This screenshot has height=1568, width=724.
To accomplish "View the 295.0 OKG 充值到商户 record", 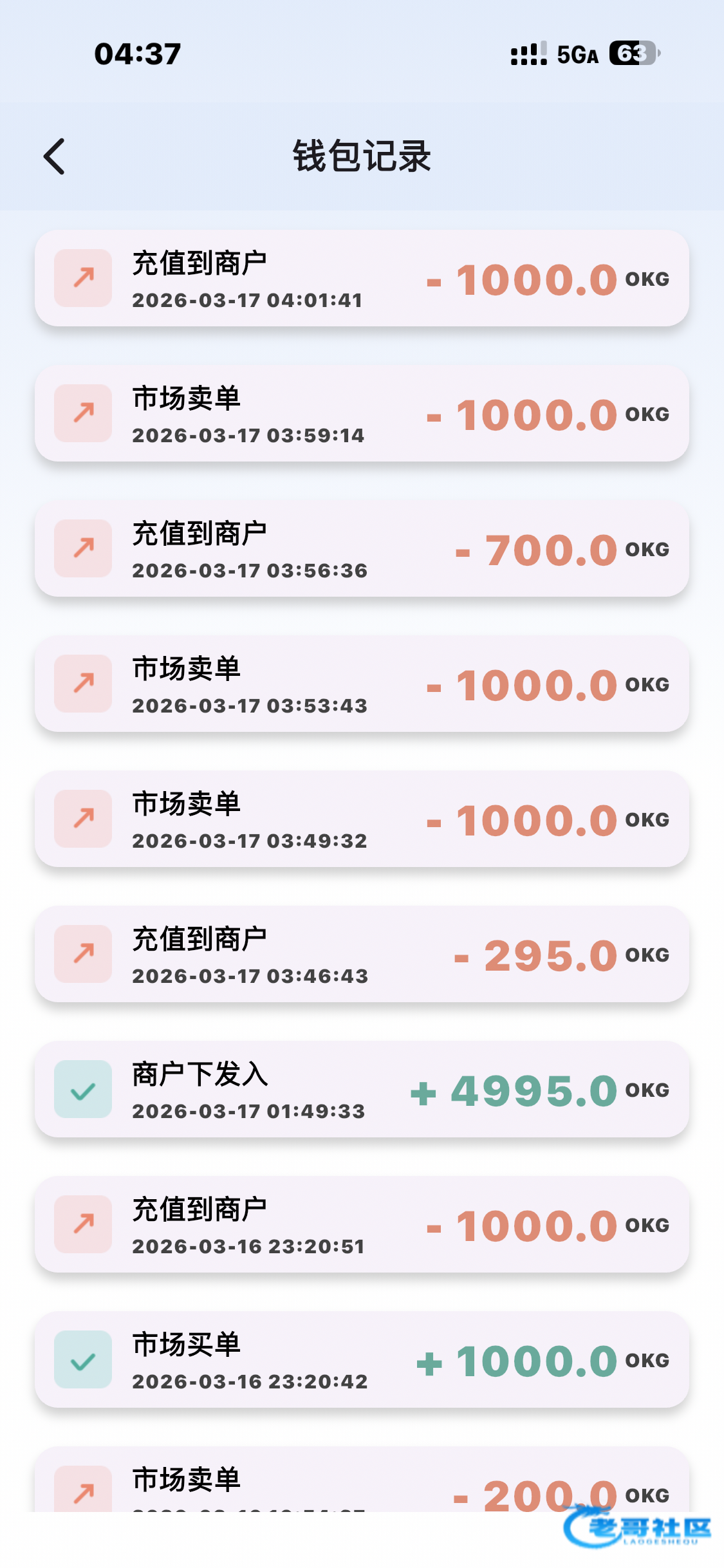I will tap(362, 954).
